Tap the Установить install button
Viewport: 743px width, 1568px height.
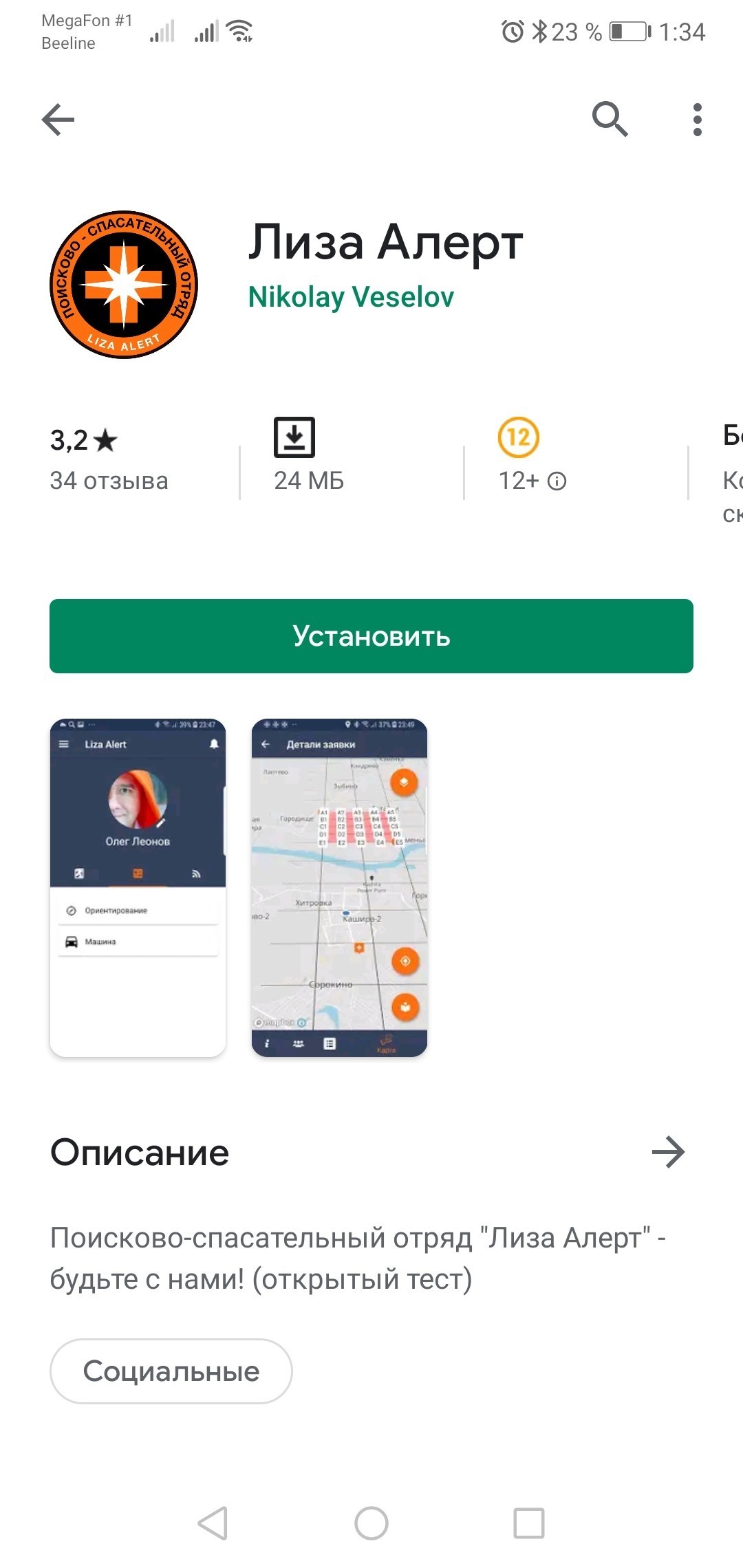point(371,636)
